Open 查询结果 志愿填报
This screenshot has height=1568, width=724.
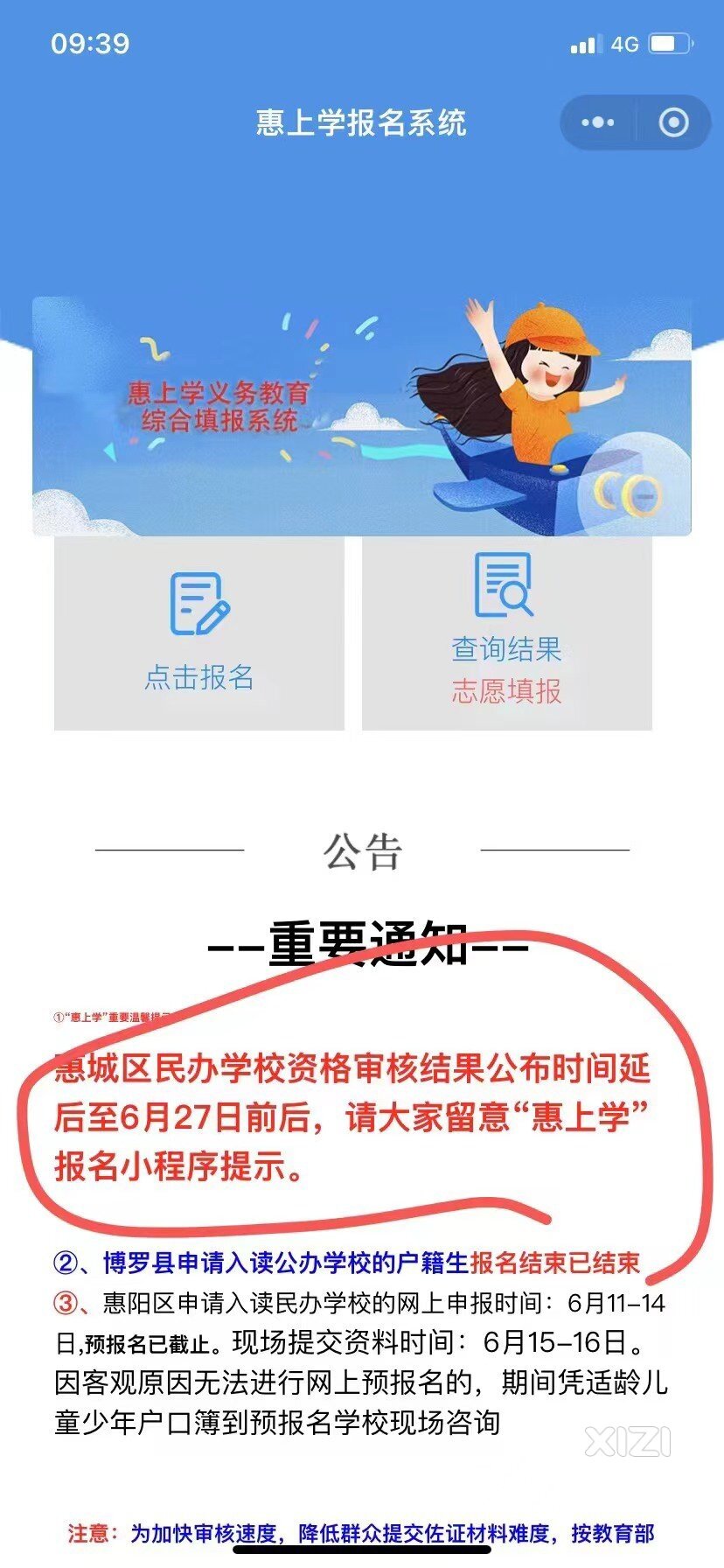507,634
